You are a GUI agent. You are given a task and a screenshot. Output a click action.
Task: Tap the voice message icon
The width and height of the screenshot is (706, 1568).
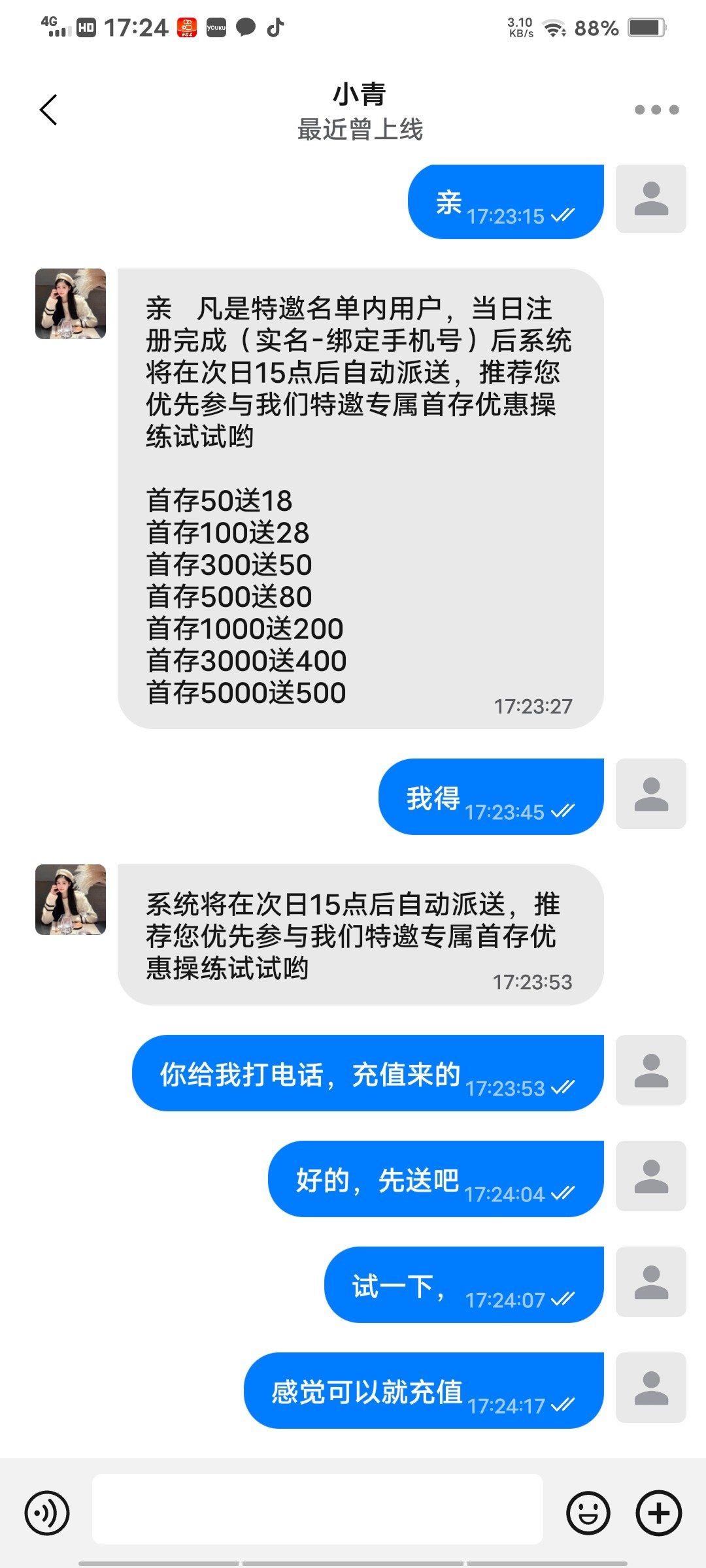click(x=47, y=1512)
